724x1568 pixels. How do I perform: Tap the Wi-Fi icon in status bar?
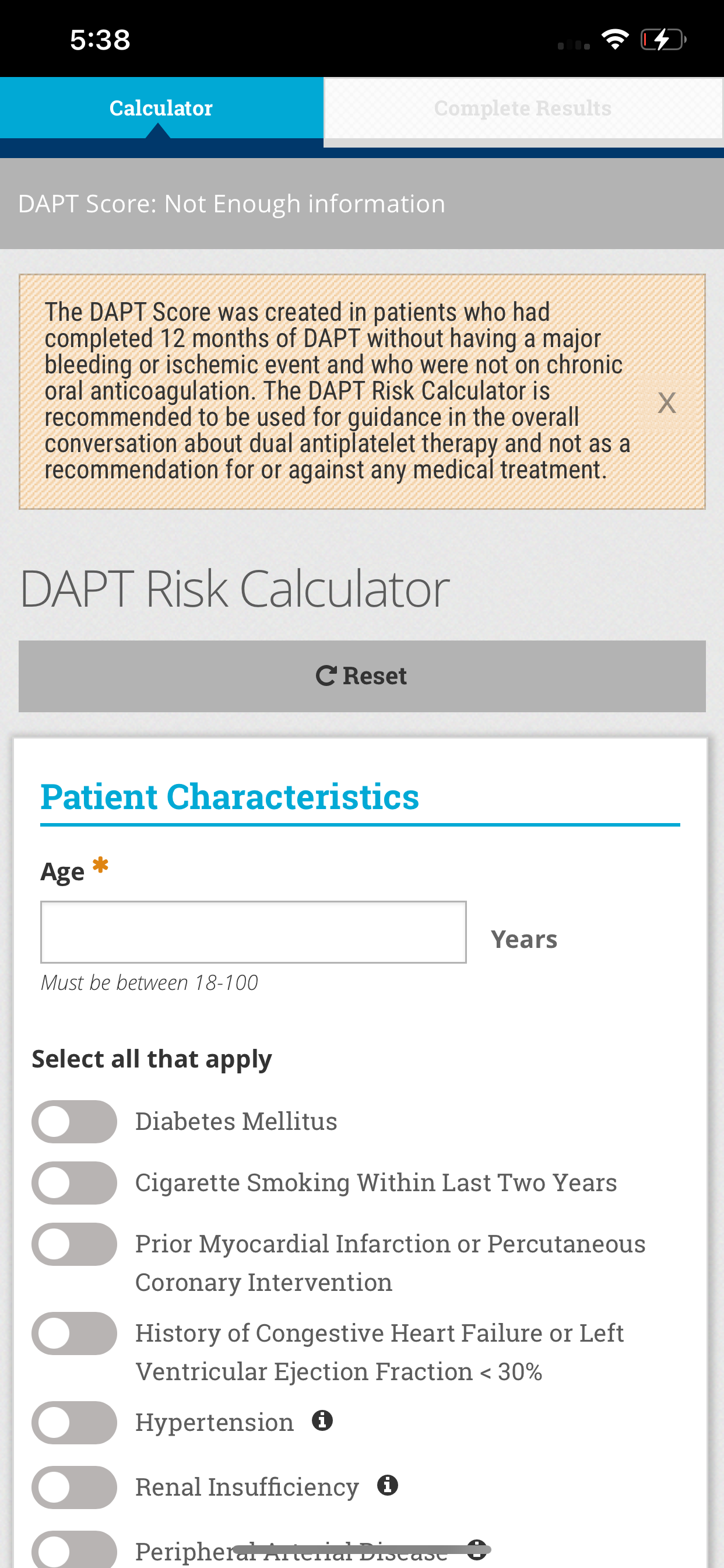616,38
